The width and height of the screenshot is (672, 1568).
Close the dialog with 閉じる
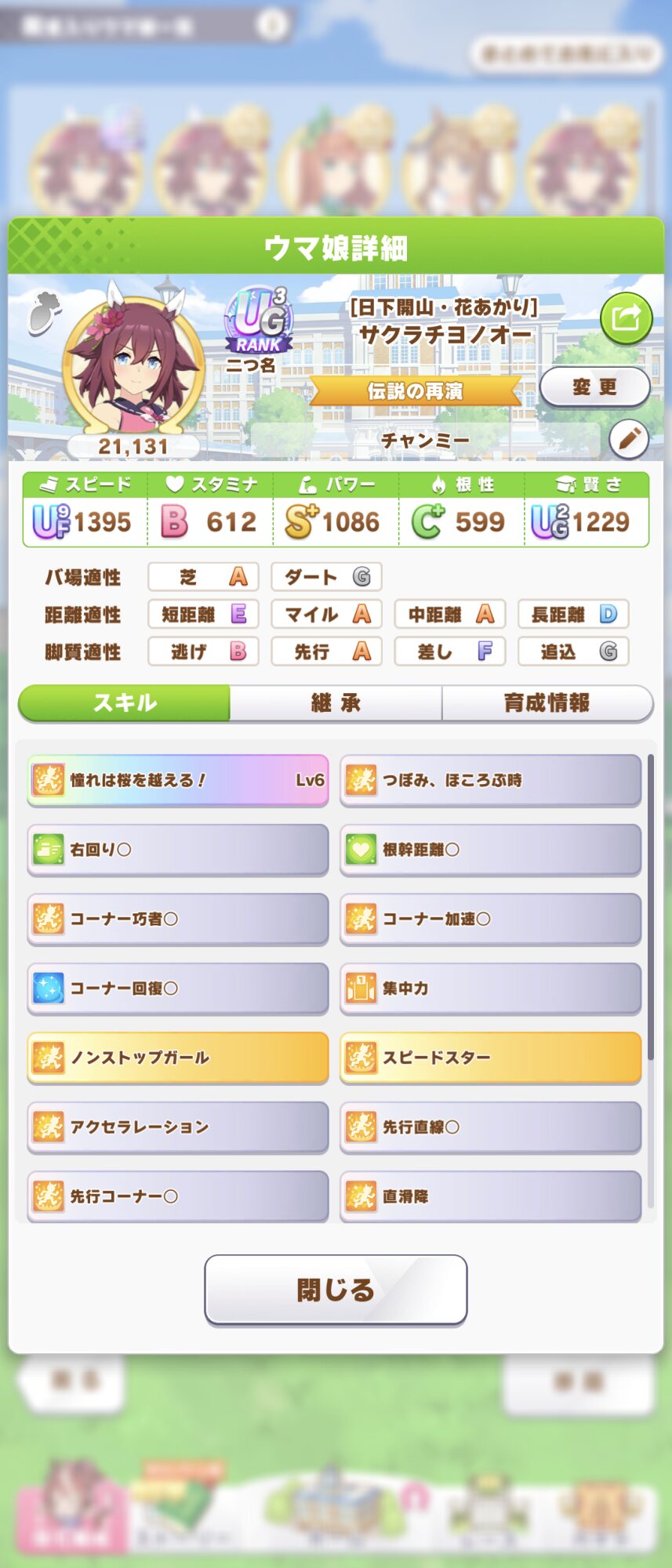point(336,1290)
